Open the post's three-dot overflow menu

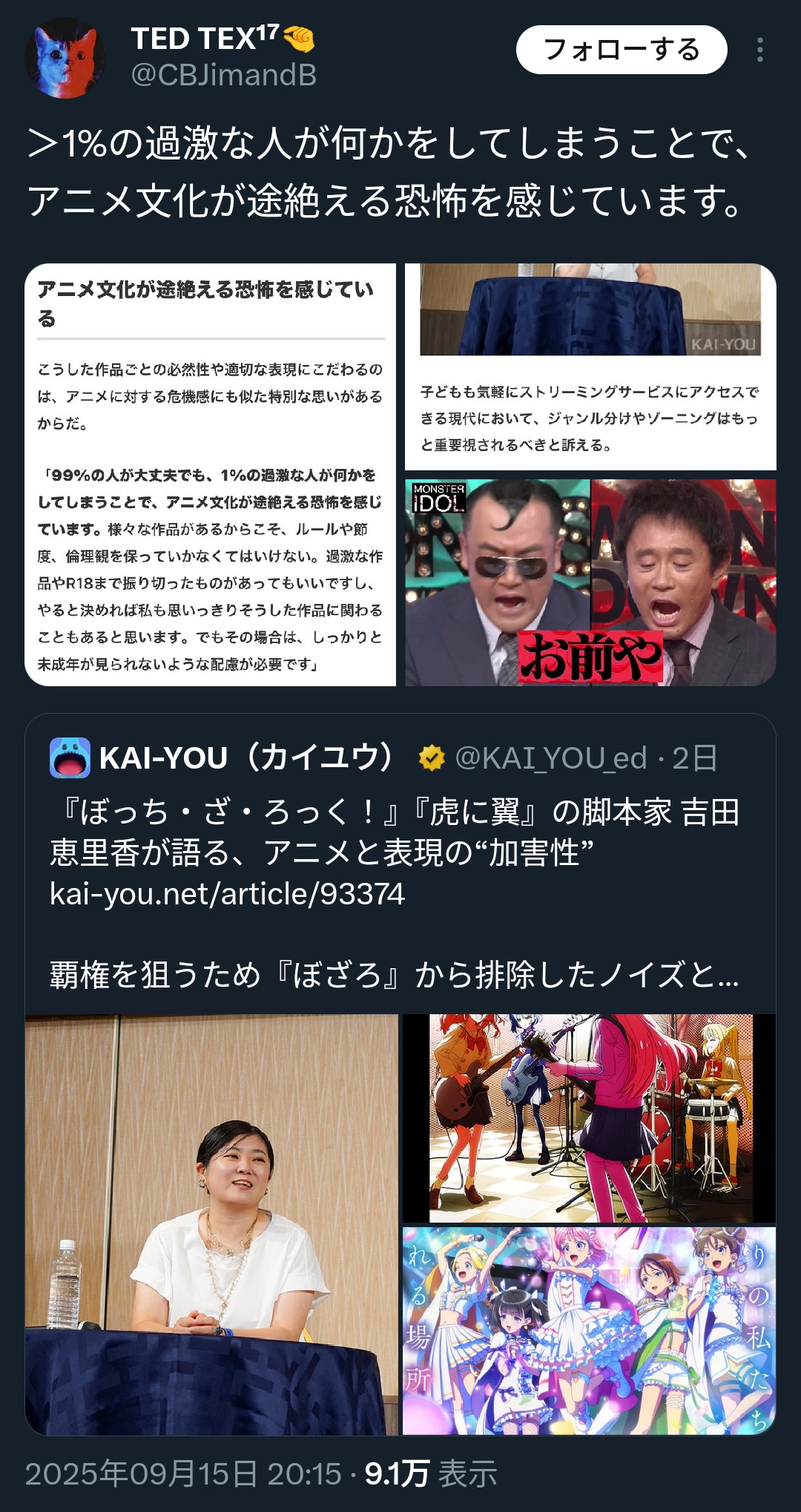click(759, 50)
